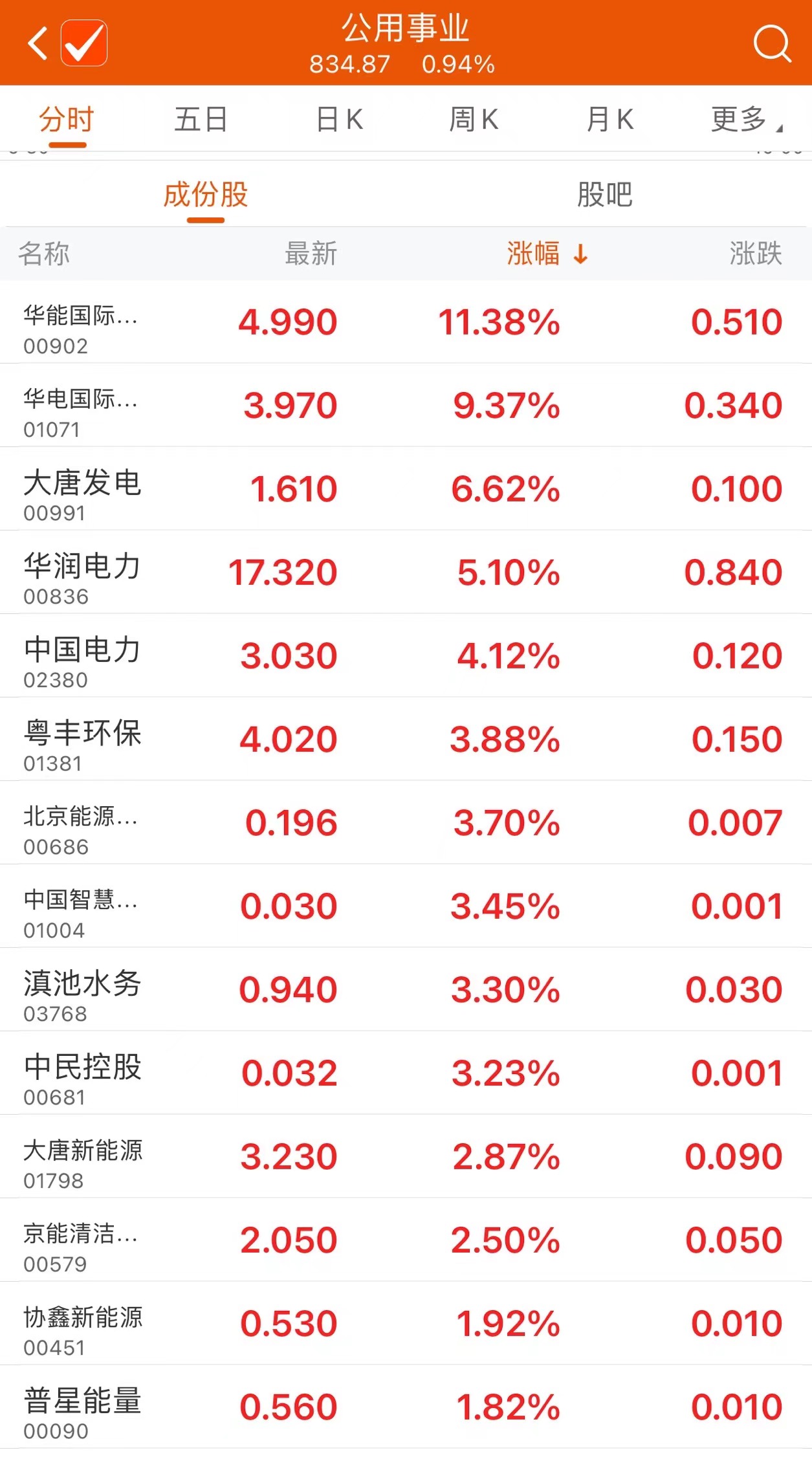
Task: Switch to the 月K chart tab
Action: click(x=609, y=120)
